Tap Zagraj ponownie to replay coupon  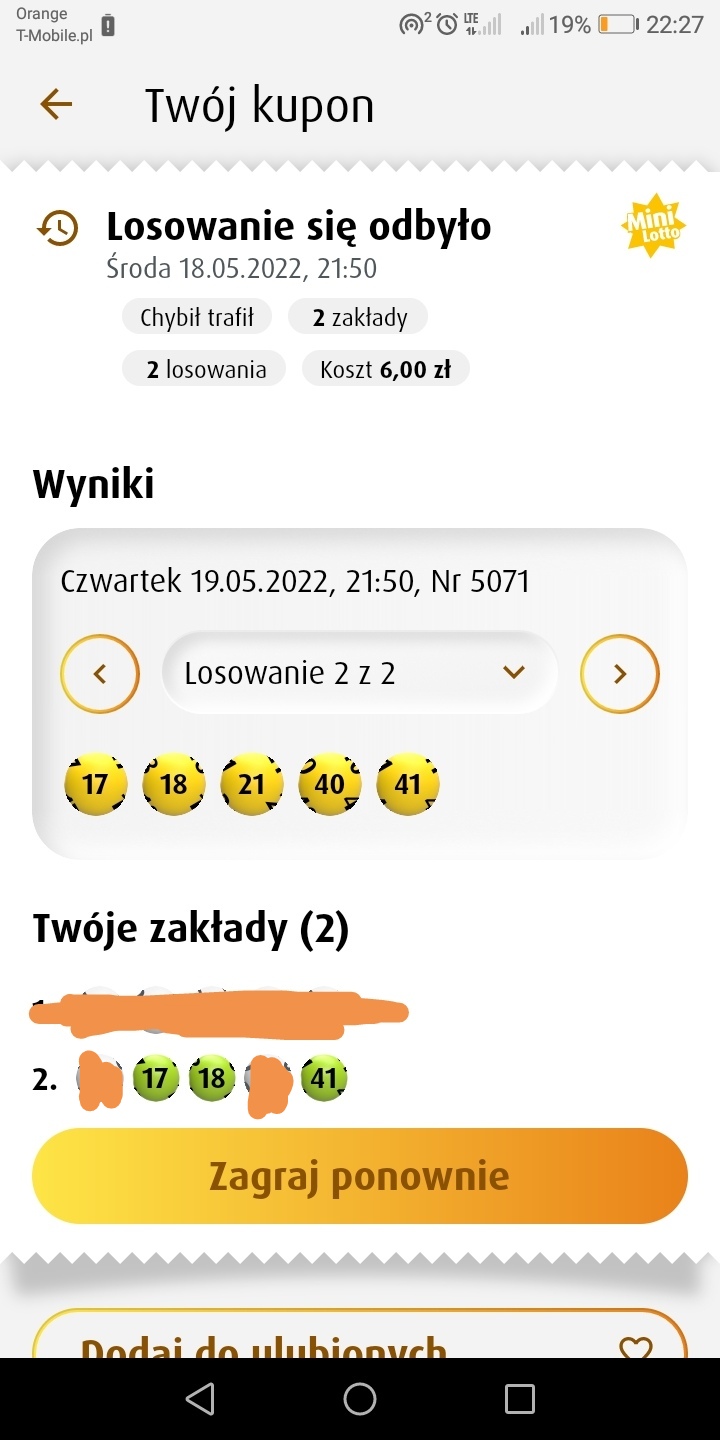point(360,1176)
